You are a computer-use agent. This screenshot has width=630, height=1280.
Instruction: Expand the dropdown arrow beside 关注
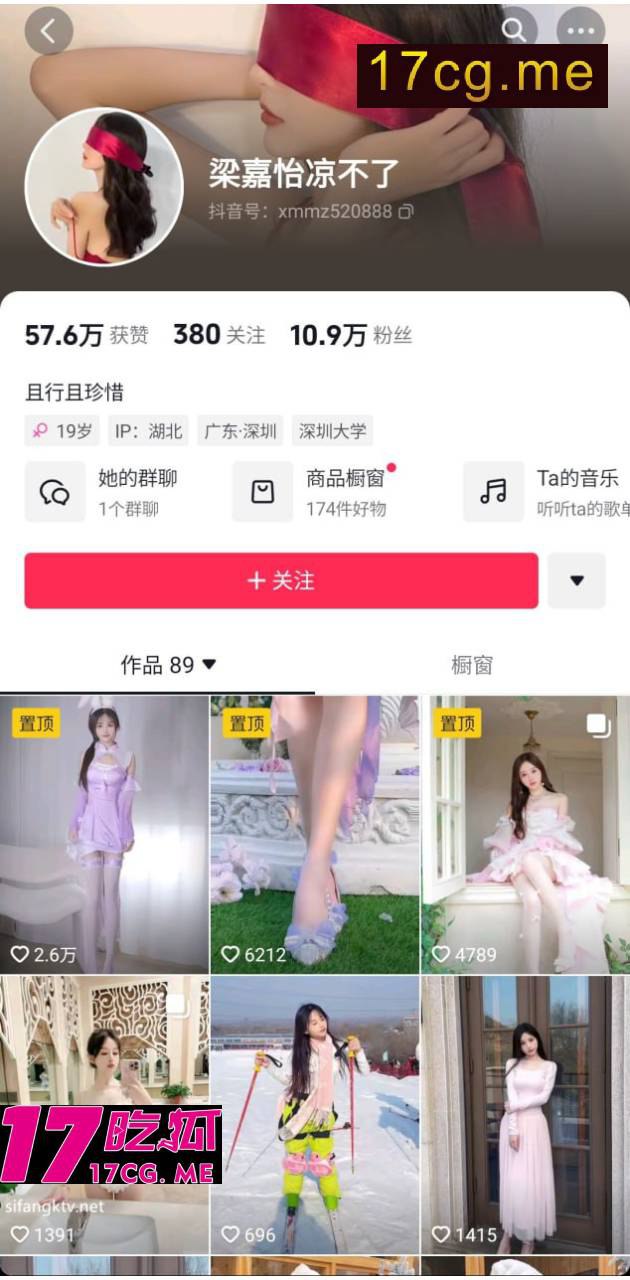[577, 580]
